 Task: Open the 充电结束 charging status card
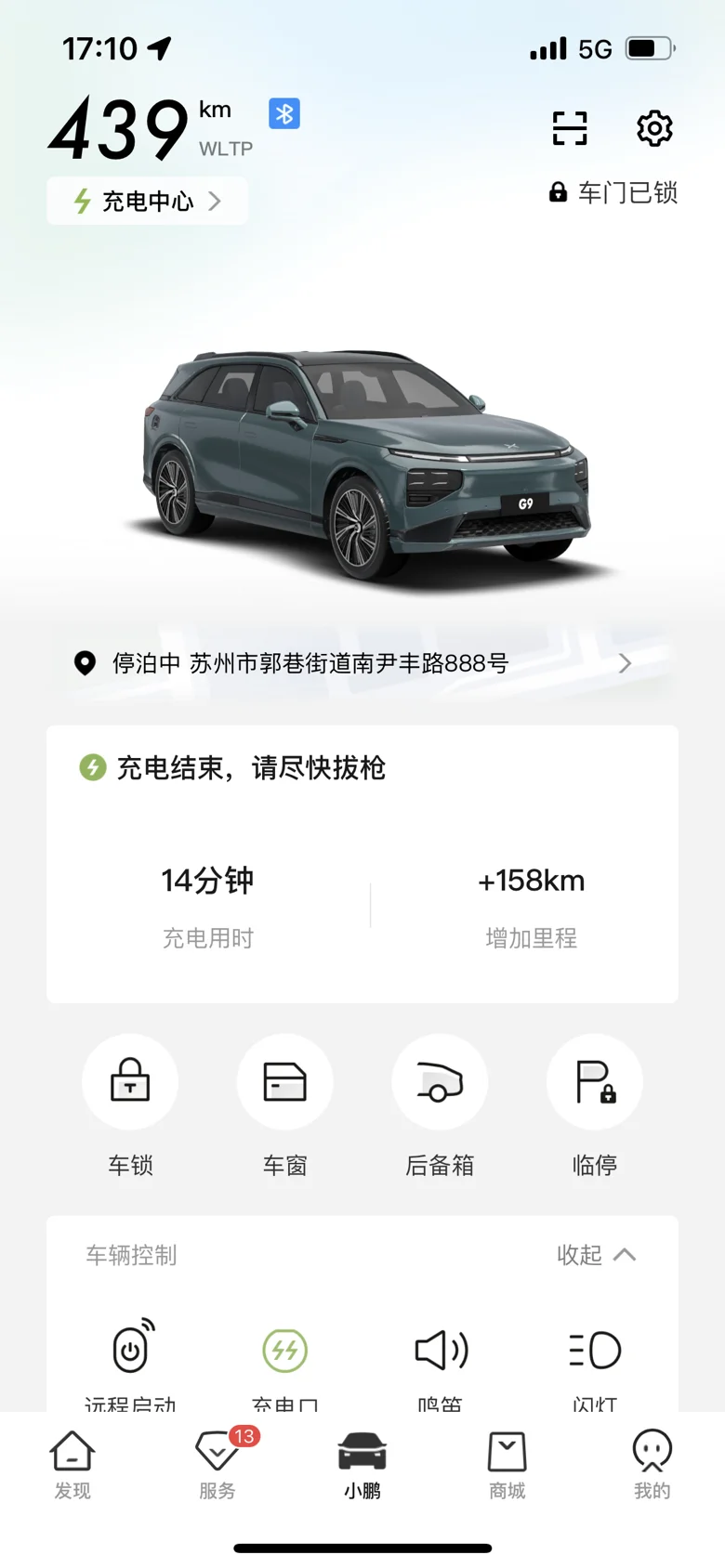point(362,864)
